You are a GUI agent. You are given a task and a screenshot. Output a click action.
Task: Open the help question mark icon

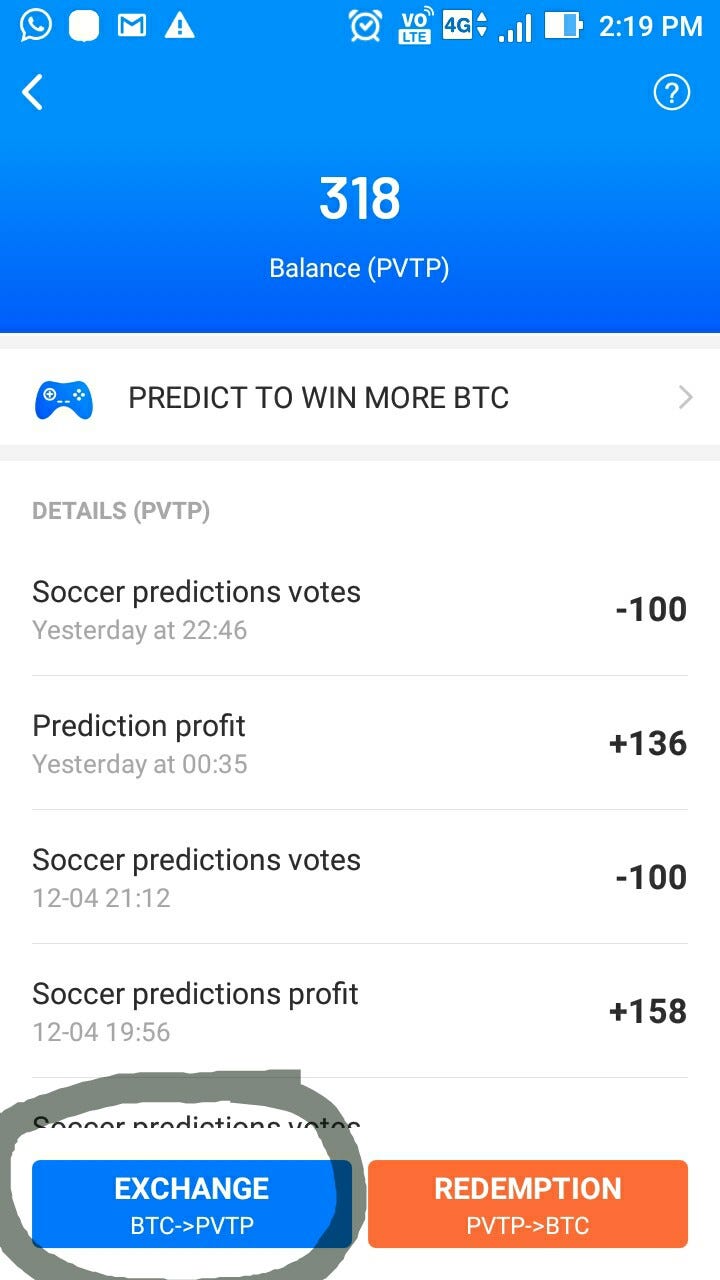[672, 93]
